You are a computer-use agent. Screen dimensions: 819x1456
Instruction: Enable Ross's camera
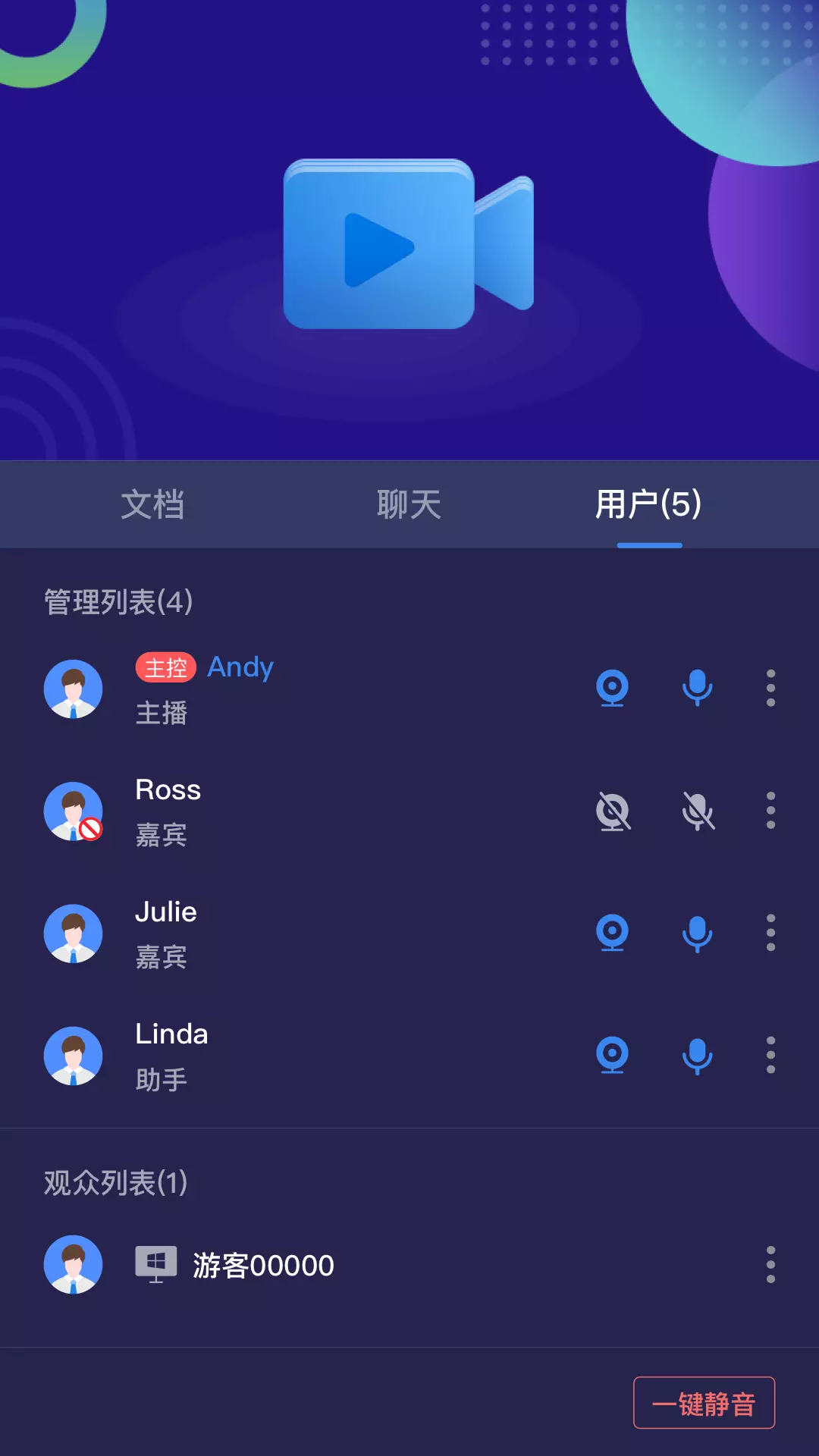tap(613, 811)
